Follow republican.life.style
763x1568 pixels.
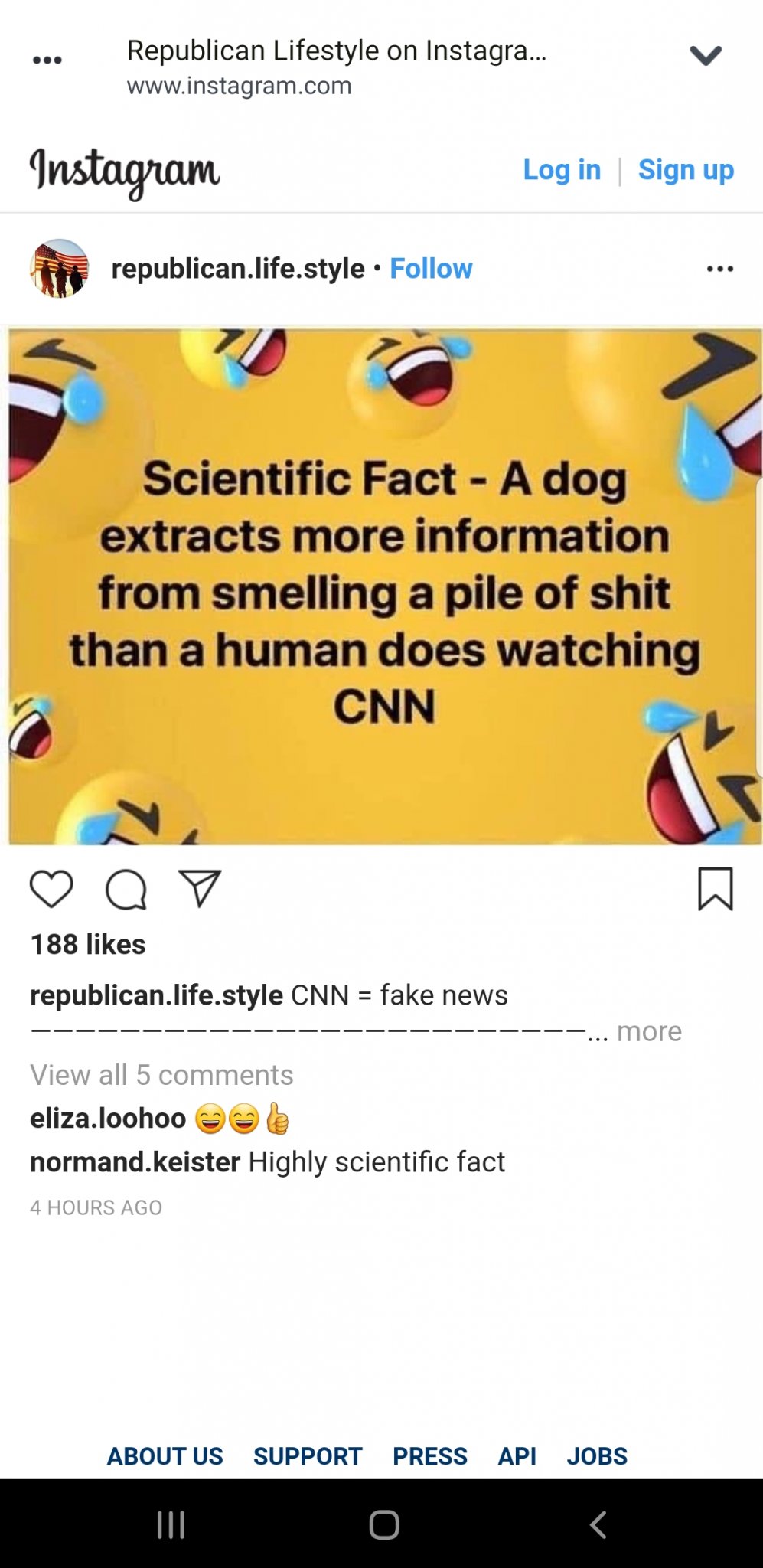click(x=431, y=269)
